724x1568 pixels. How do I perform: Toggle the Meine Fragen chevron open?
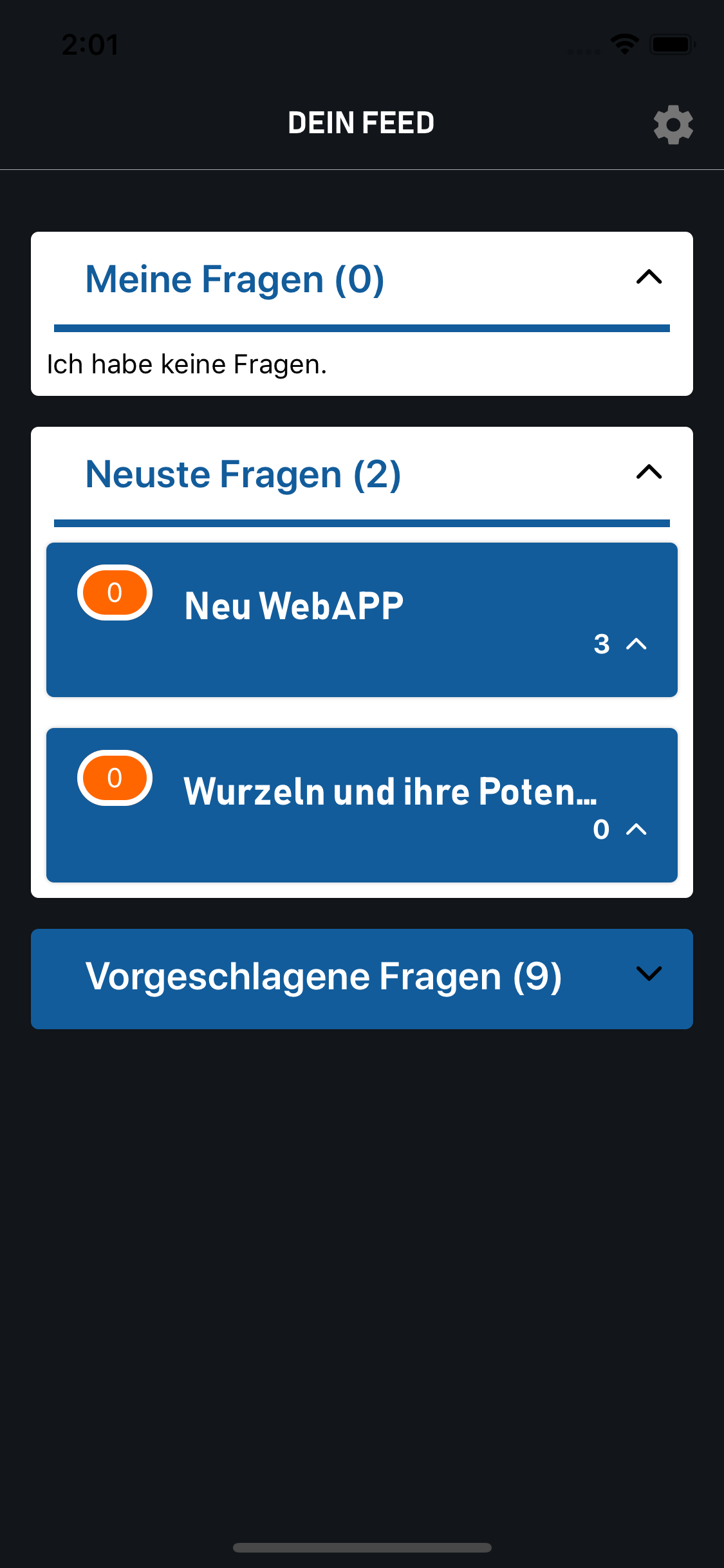point(649,278)
